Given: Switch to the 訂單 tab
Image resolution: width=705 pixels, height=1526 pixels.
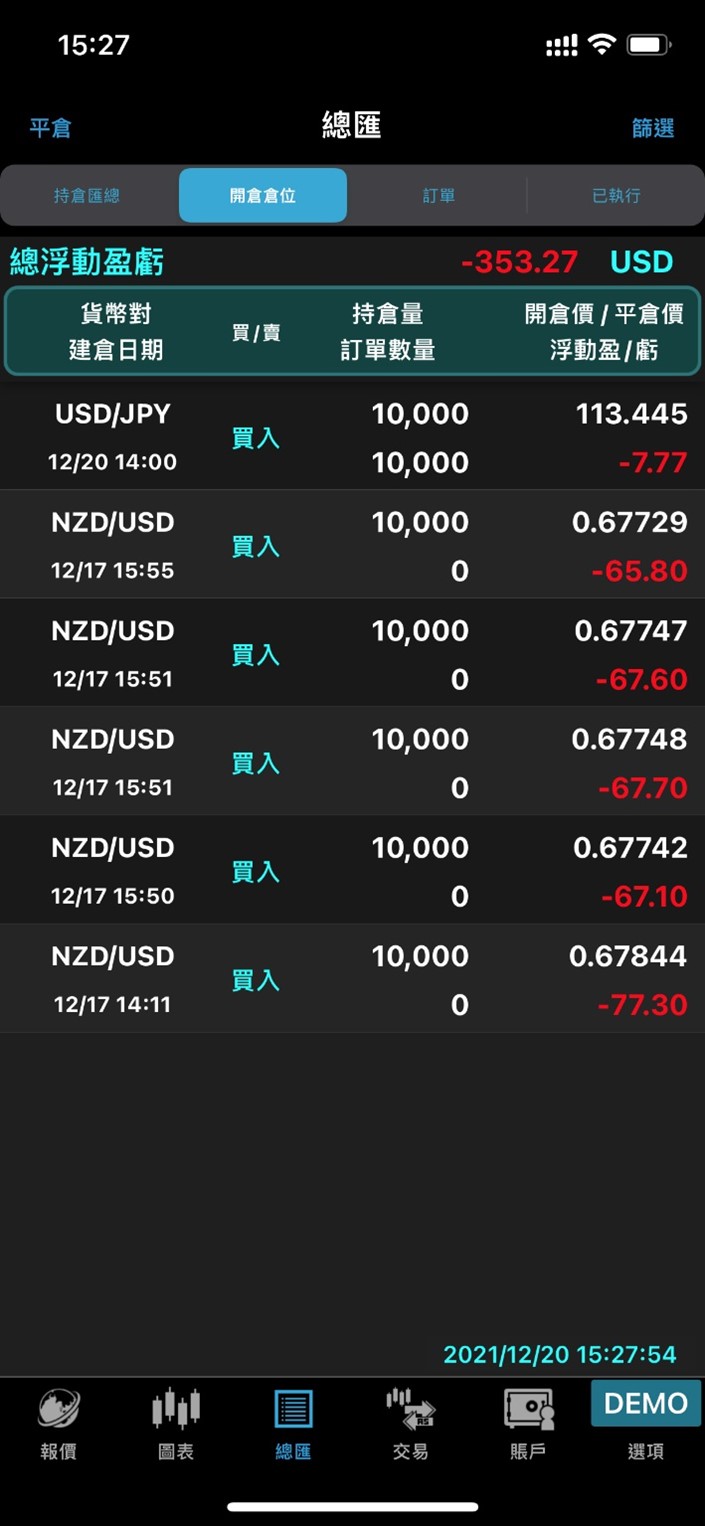Looking at the screenshot, I should click(438, 195).
